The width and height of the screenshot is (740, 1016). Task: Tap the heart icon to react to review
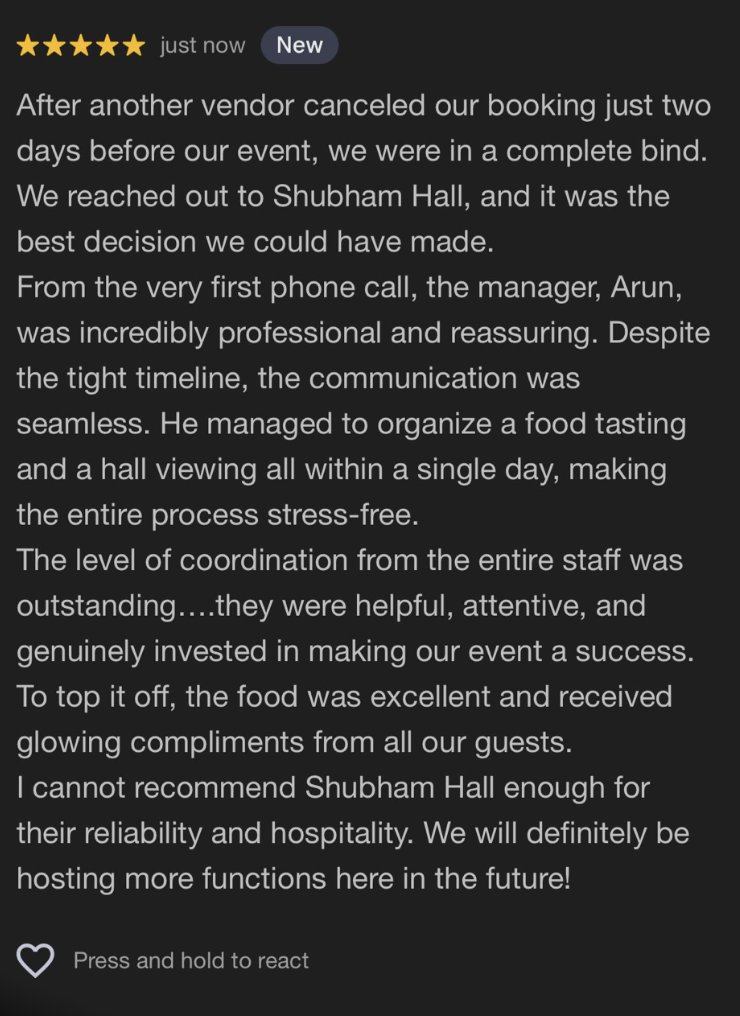point(36,961)
